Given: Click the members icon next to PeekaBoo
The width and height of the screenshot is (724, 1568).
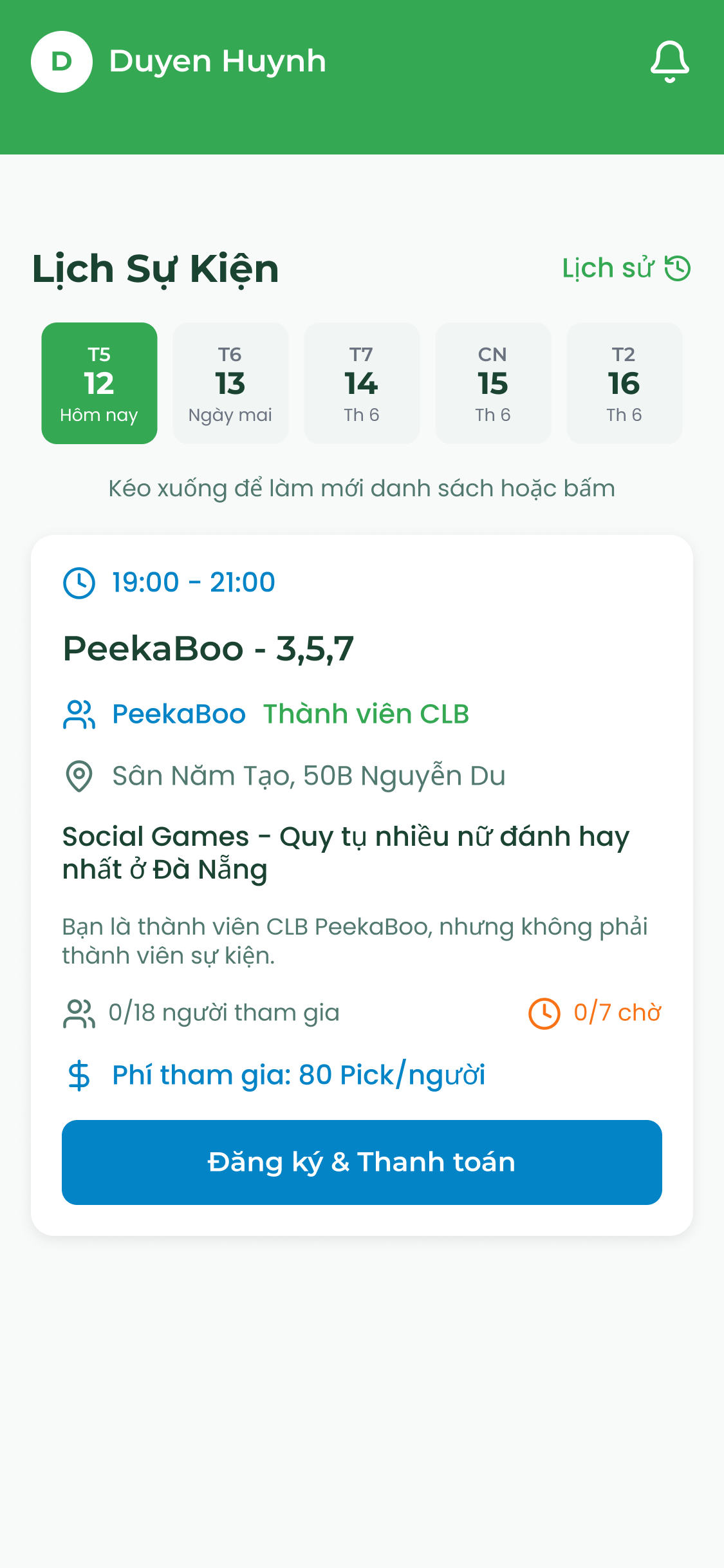Looking at the screenshot, I should [79, 713].
